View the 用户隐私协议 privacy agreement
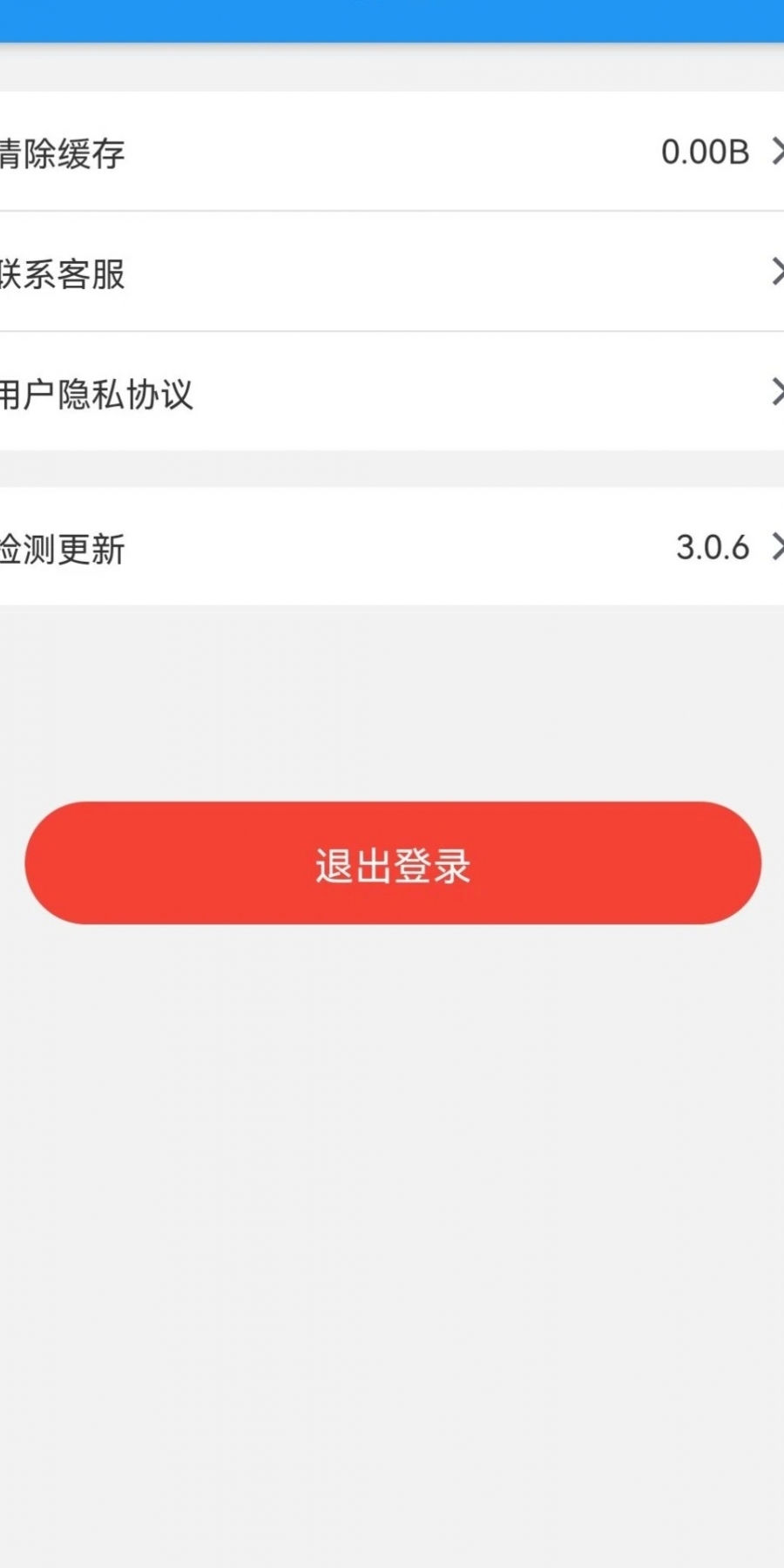Screen dimensions: 784x1568 [x=392, y=392]
